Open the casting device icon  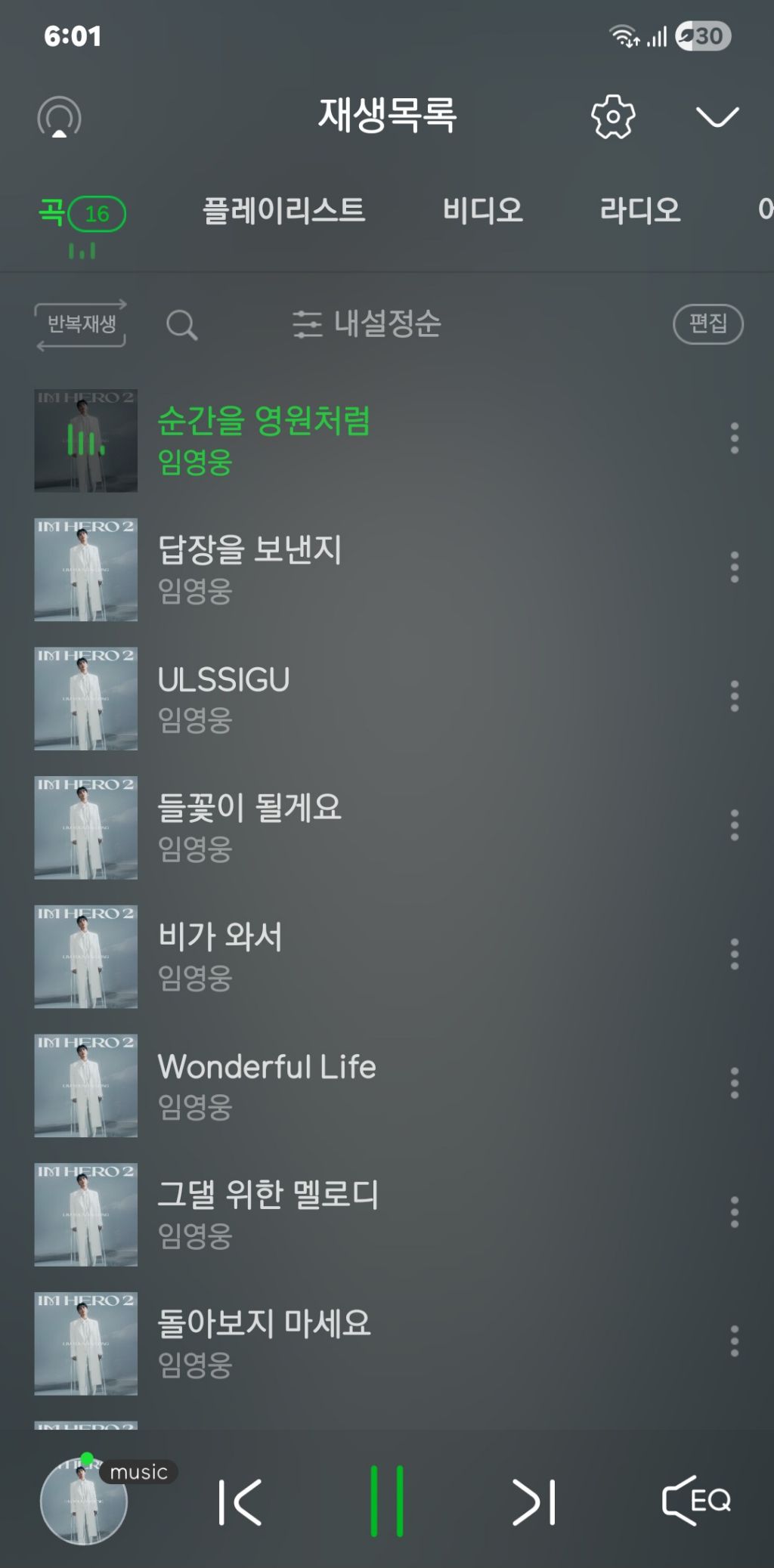(59, 118)
